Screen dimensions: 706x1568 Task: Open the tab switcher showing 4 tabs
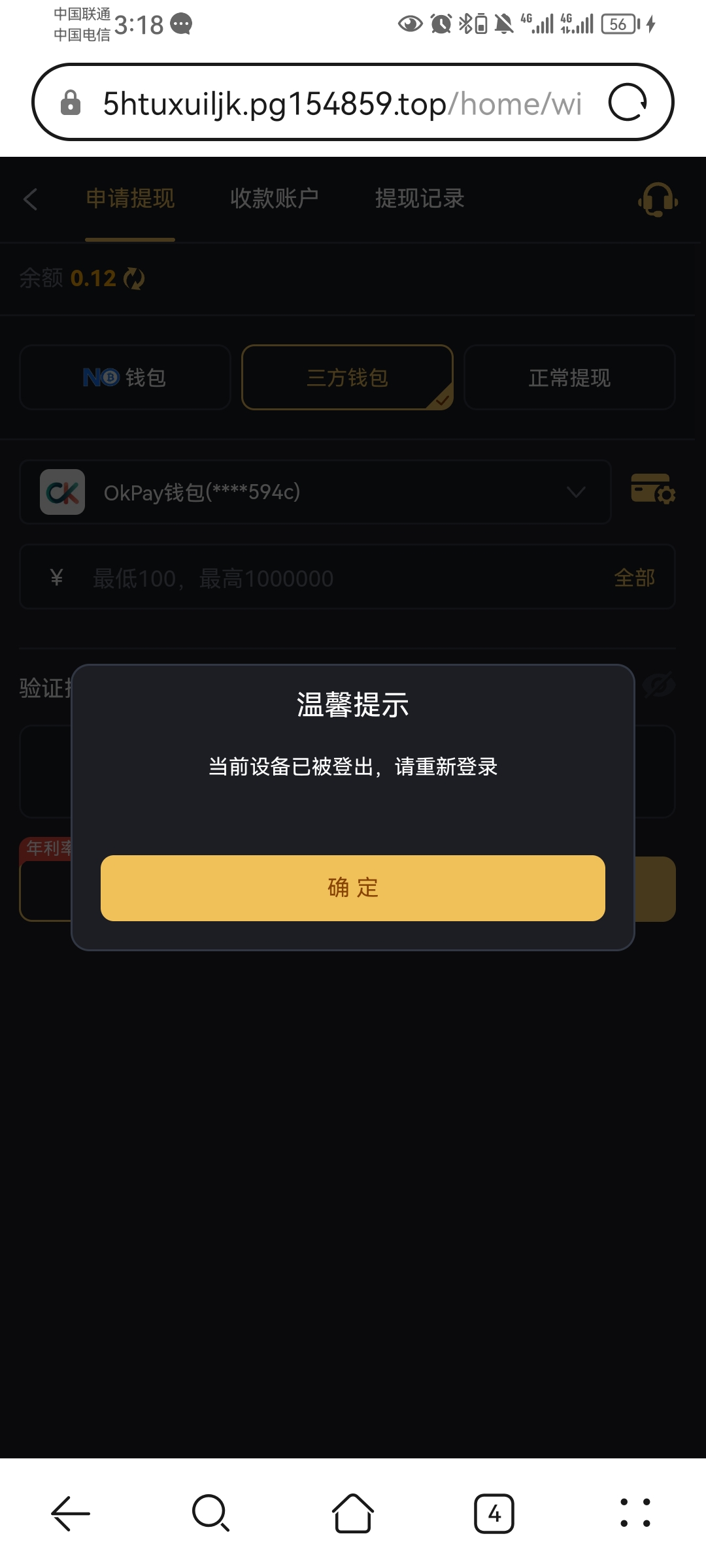(494, 1513)
